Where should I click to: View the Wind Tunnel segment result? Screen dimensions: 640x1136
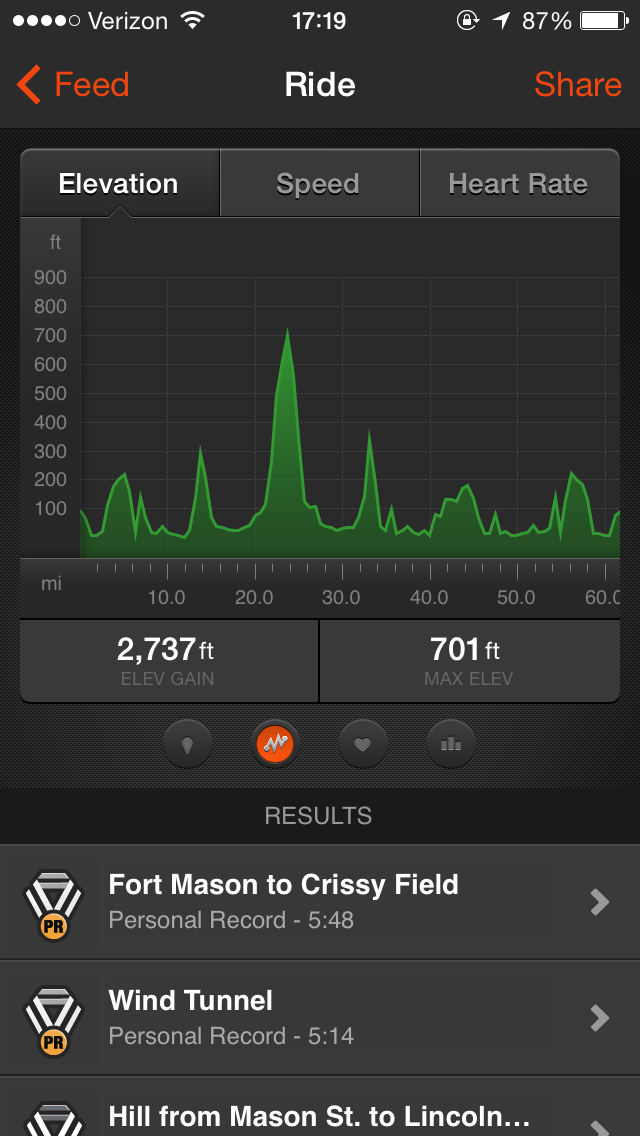pyautogui.click(x=320, y=1018)
